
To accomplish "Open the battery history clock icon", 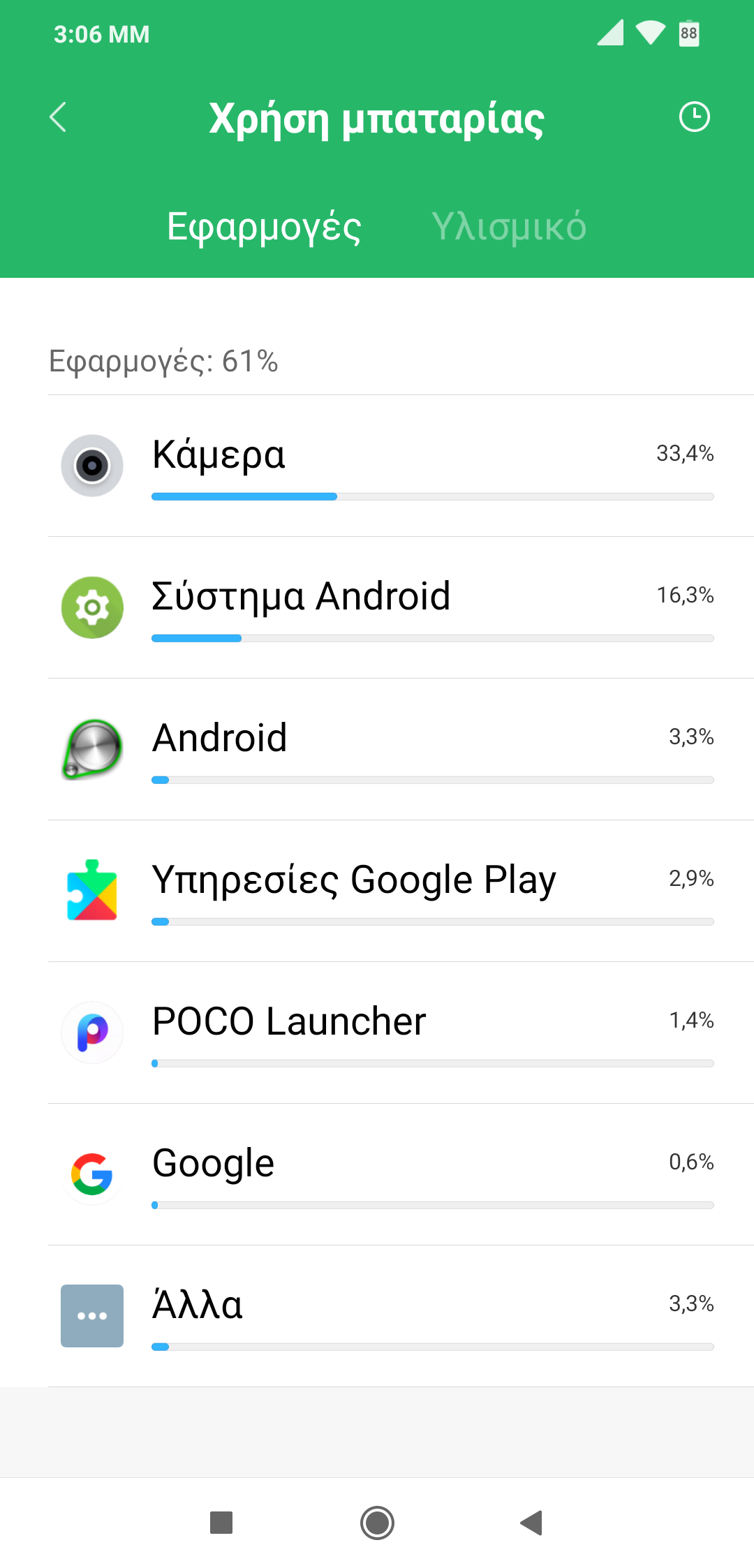I will tap(694, 117).
